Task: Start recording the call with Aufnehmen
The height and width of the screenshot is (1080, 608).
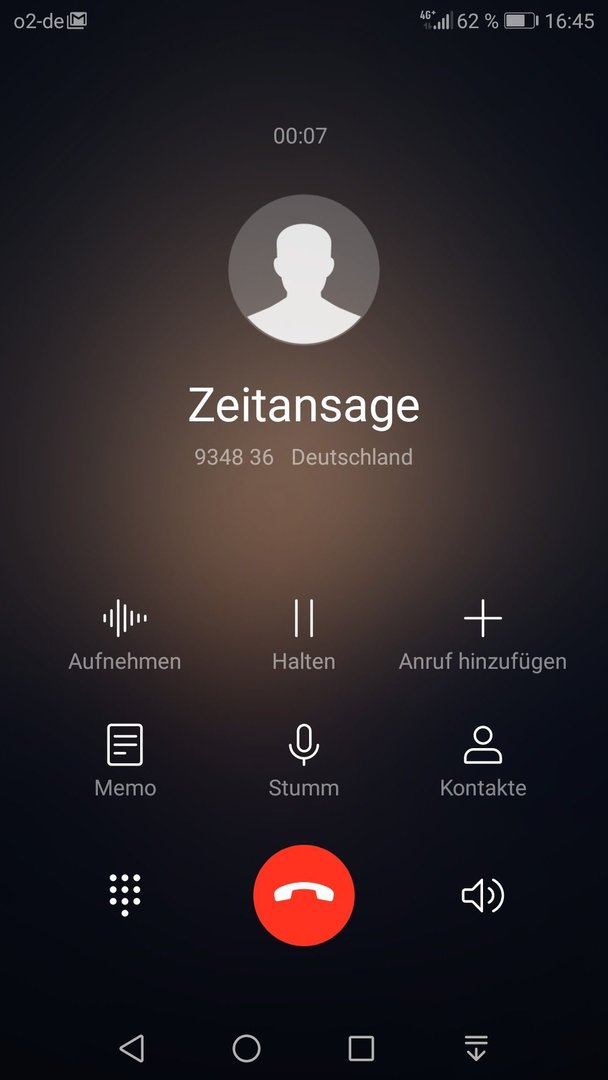Action: [125, 635]
